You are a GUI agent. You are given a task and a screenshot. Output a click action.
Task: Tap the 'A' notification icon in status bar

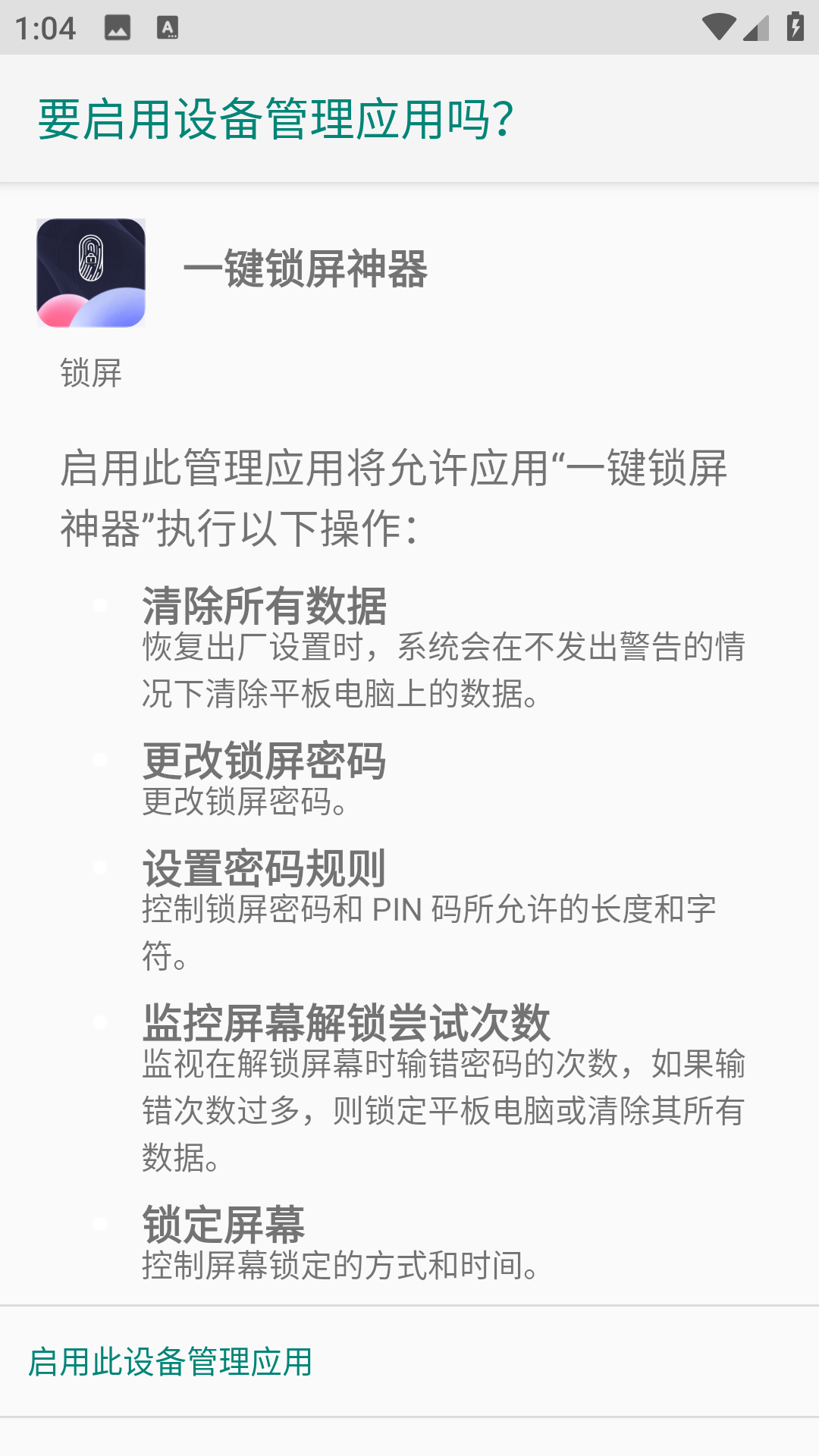[x=167, y=28]
